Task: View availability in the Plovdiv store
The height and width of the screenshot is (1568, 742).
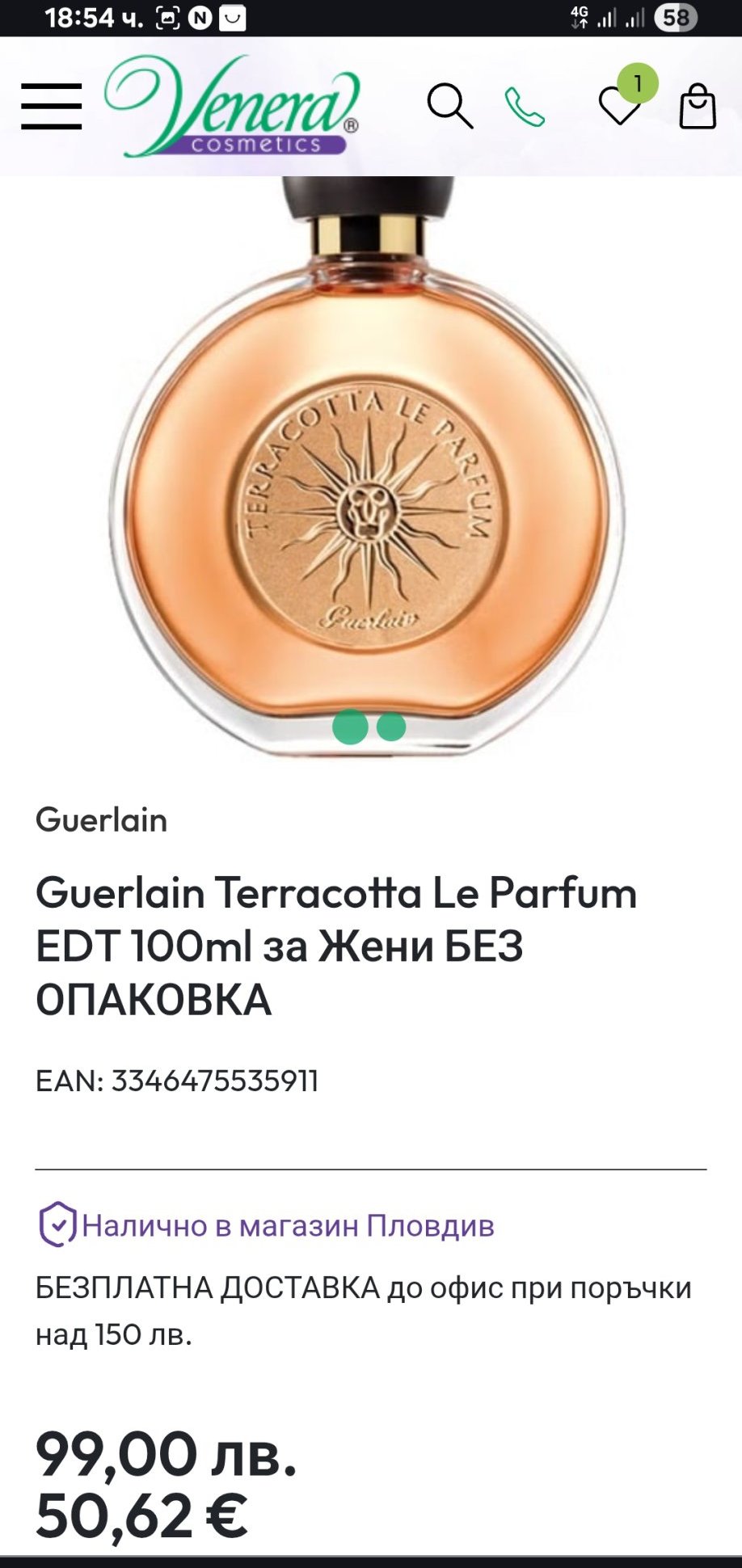Action: (x=287, y=1225)
